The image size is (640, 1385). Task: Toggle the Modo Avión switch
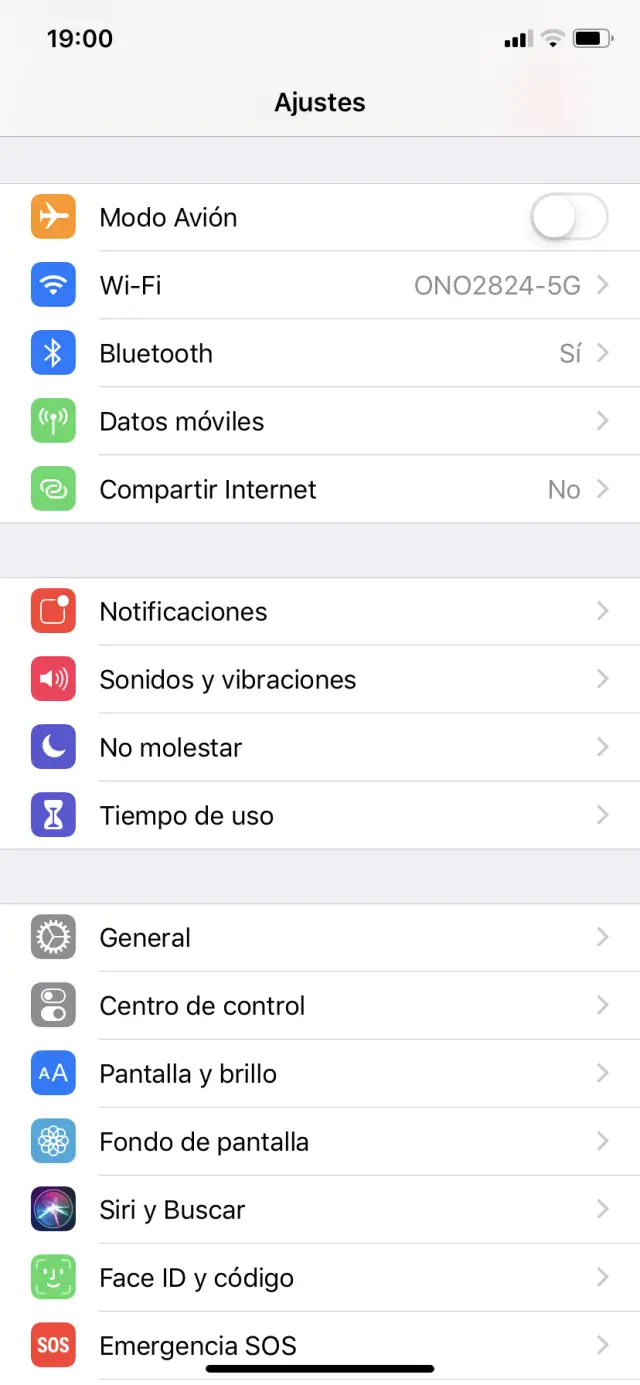click(x=568, y=218)
